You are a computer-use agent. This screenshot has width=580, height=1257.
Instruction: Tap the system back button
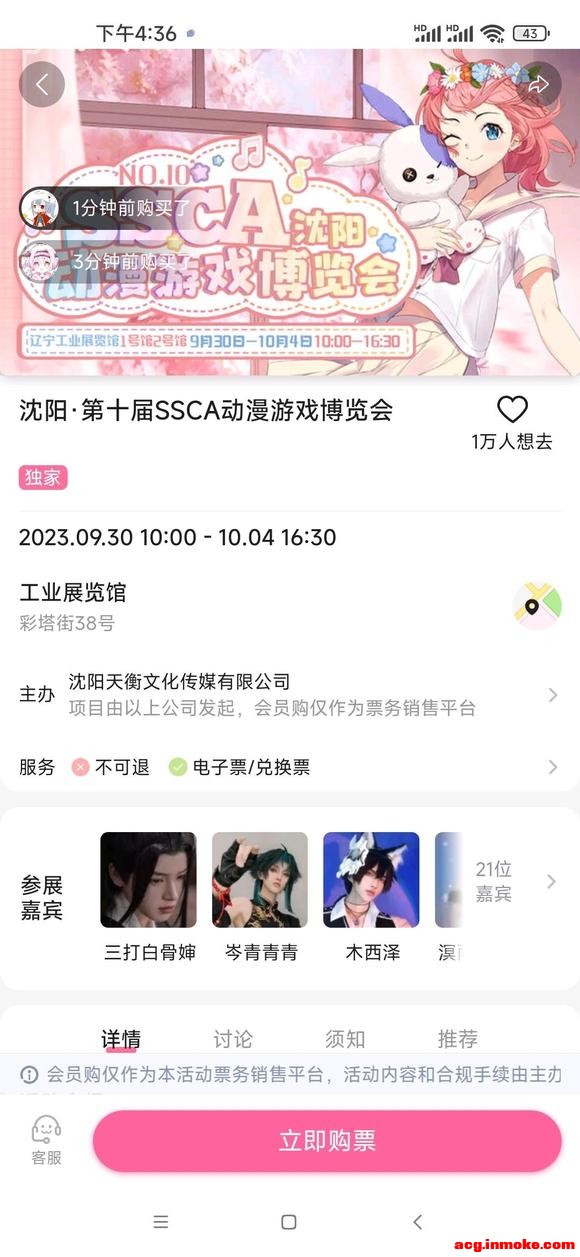pos(418,1222)
